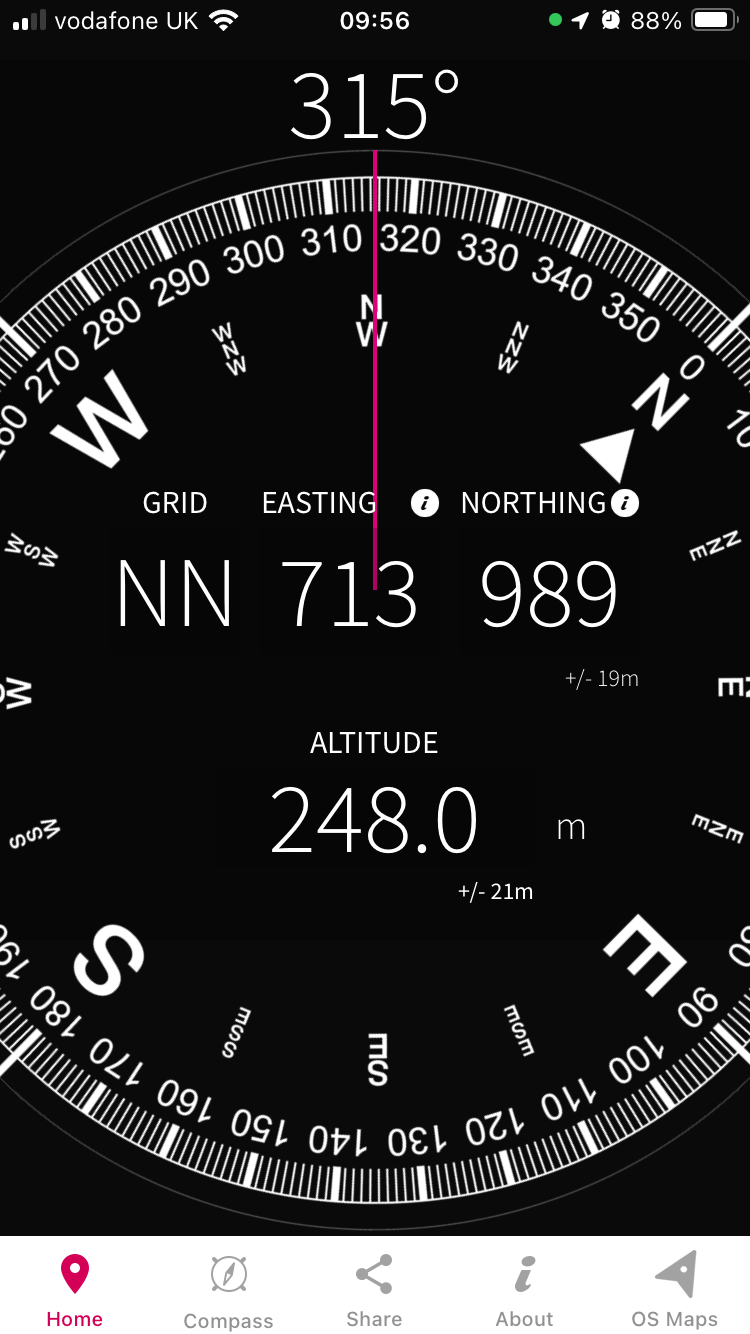Tap the NORTHING value 989
The height and width of the screenshot is (1334, 750).
pyautogui.click(x=550, y=592)
